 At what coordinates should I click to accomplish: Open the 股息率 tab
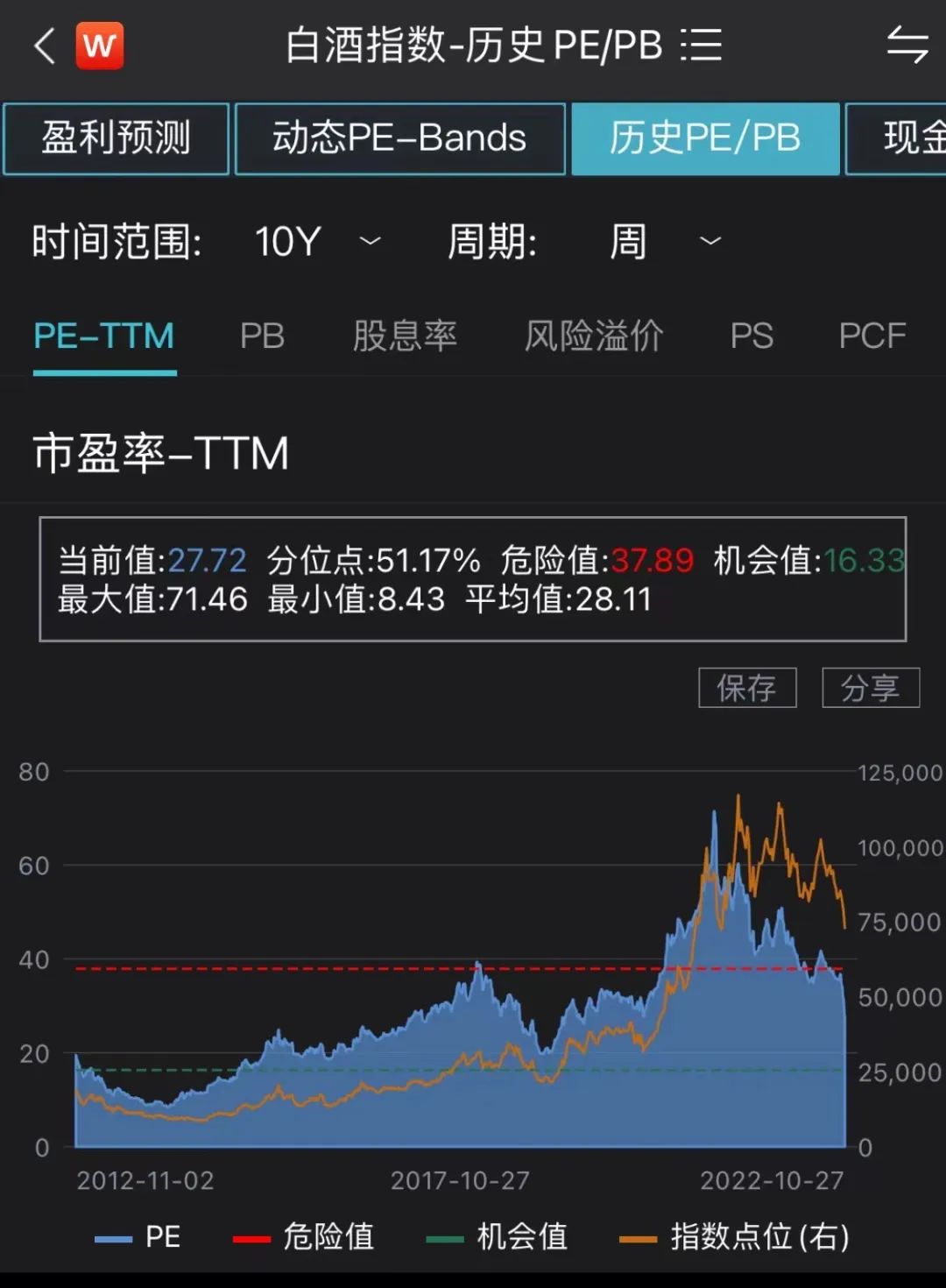pos(405,336)
